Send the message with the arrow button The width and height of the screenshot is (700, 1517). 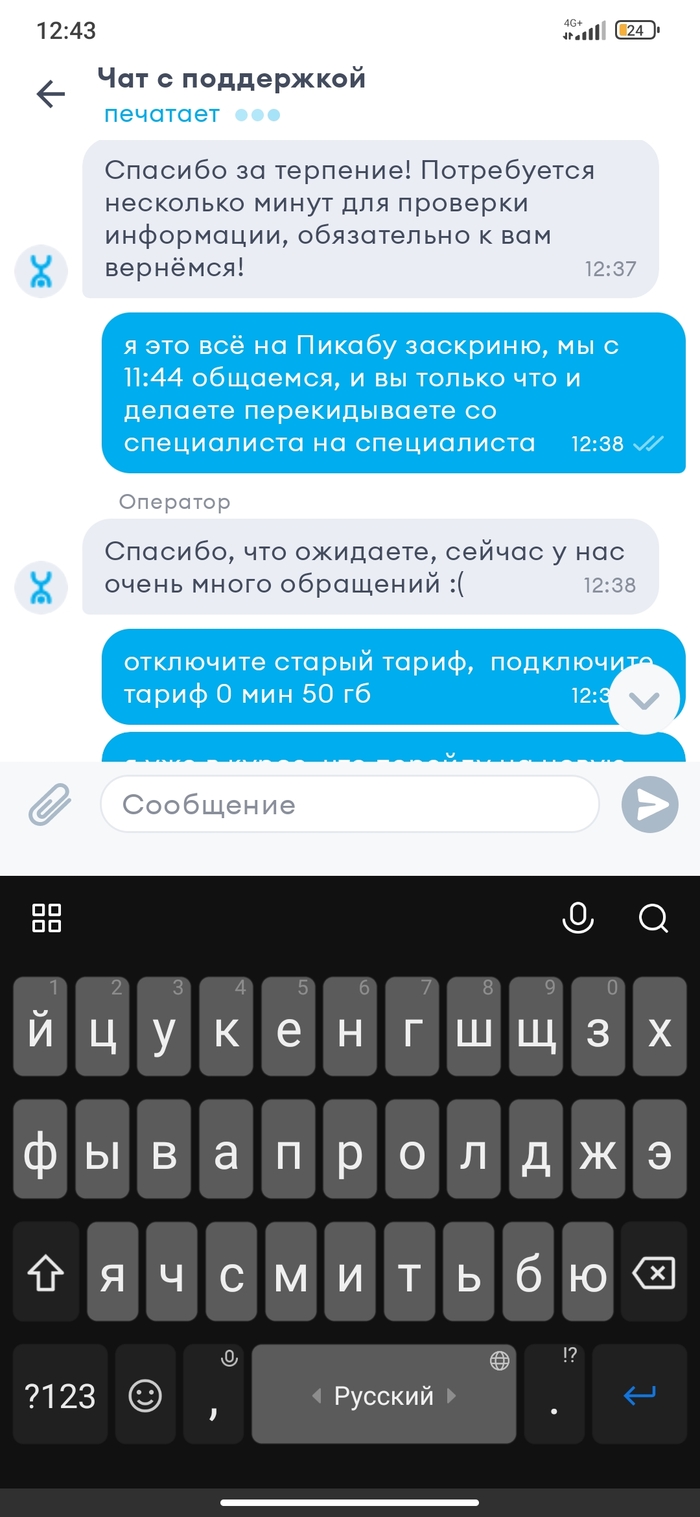pyautogui.click(x=649, y=805)
